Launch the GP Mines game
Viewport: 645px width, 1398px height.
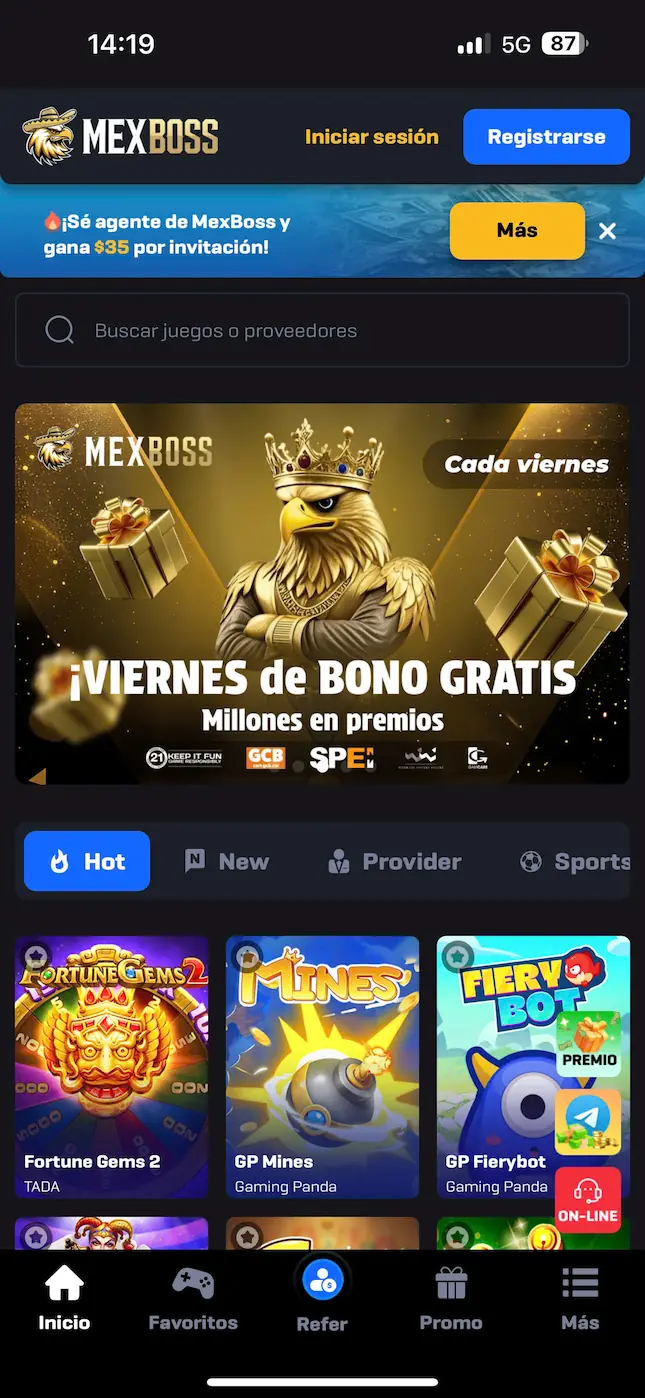pyautogui.click(x=322, y=1066)
